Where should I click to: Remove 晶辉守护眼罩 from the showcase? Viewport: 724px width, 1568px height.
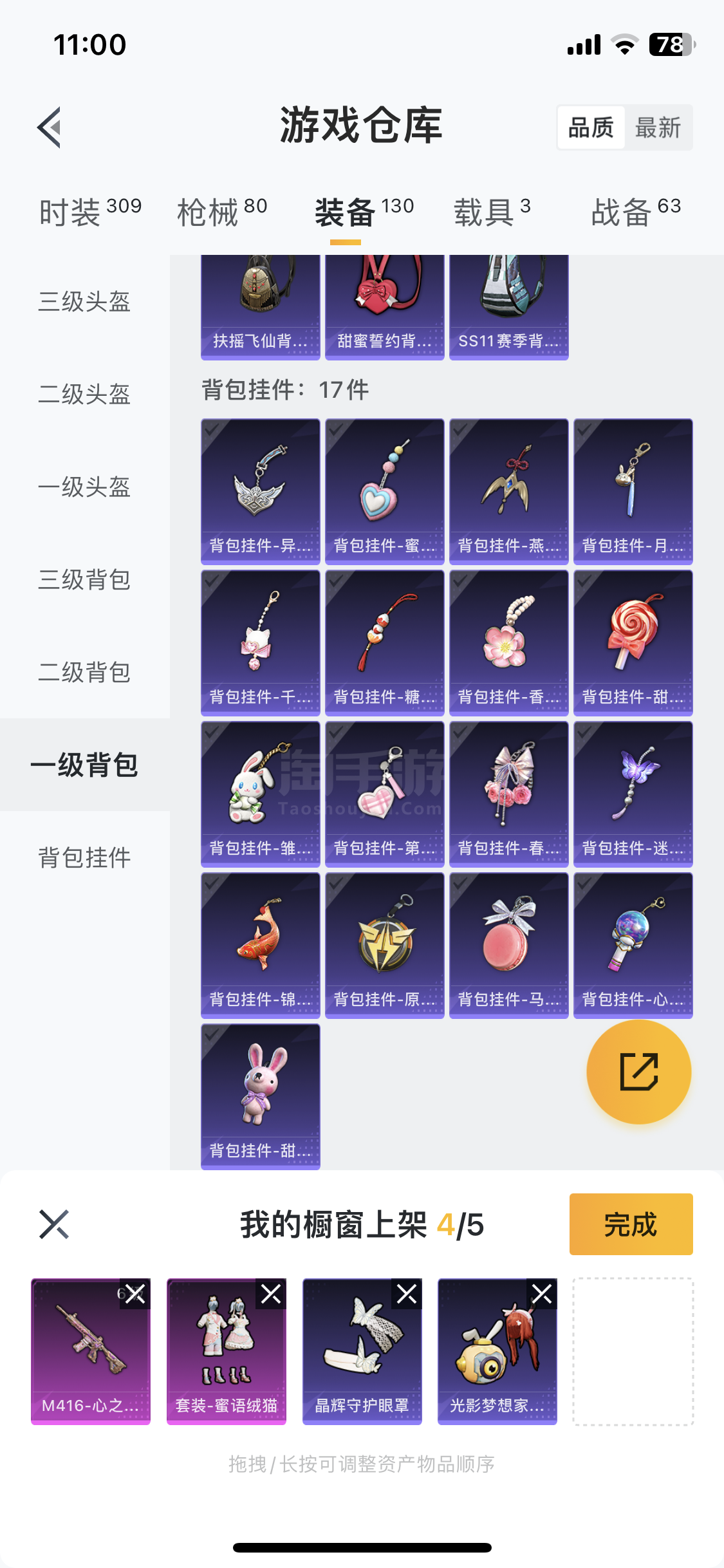pos(407,1294)
